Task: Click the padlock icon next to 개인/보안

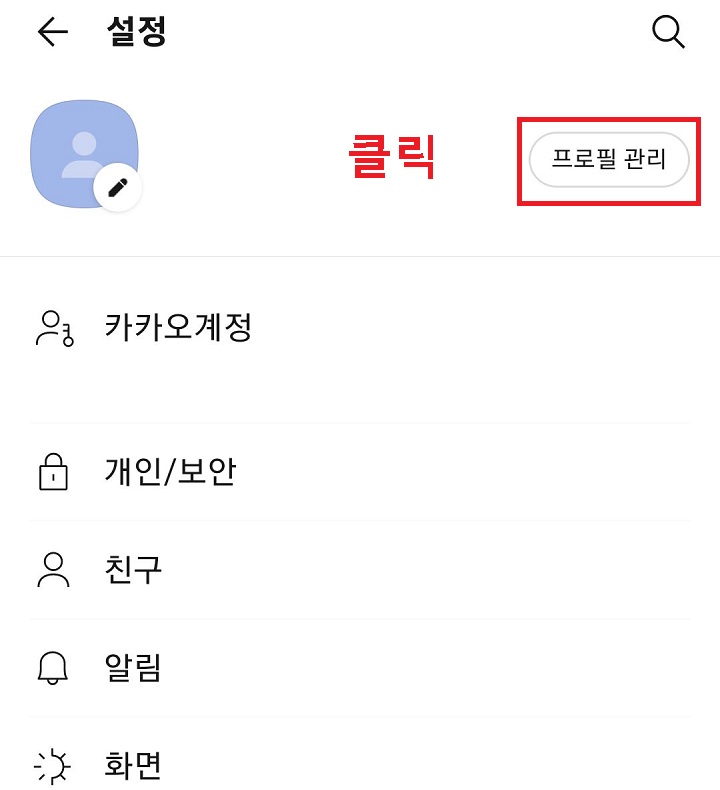Action: 55,470
